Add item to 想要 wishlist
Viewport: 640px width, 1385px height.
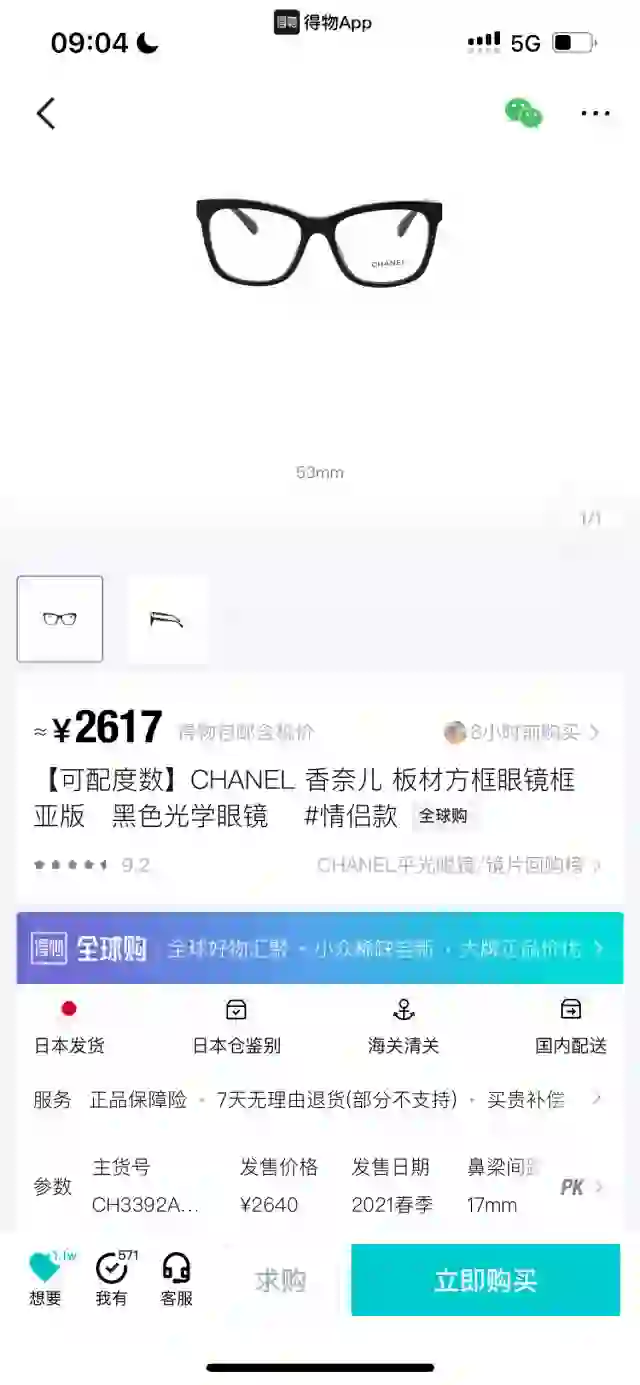(x=46, y=1279)
